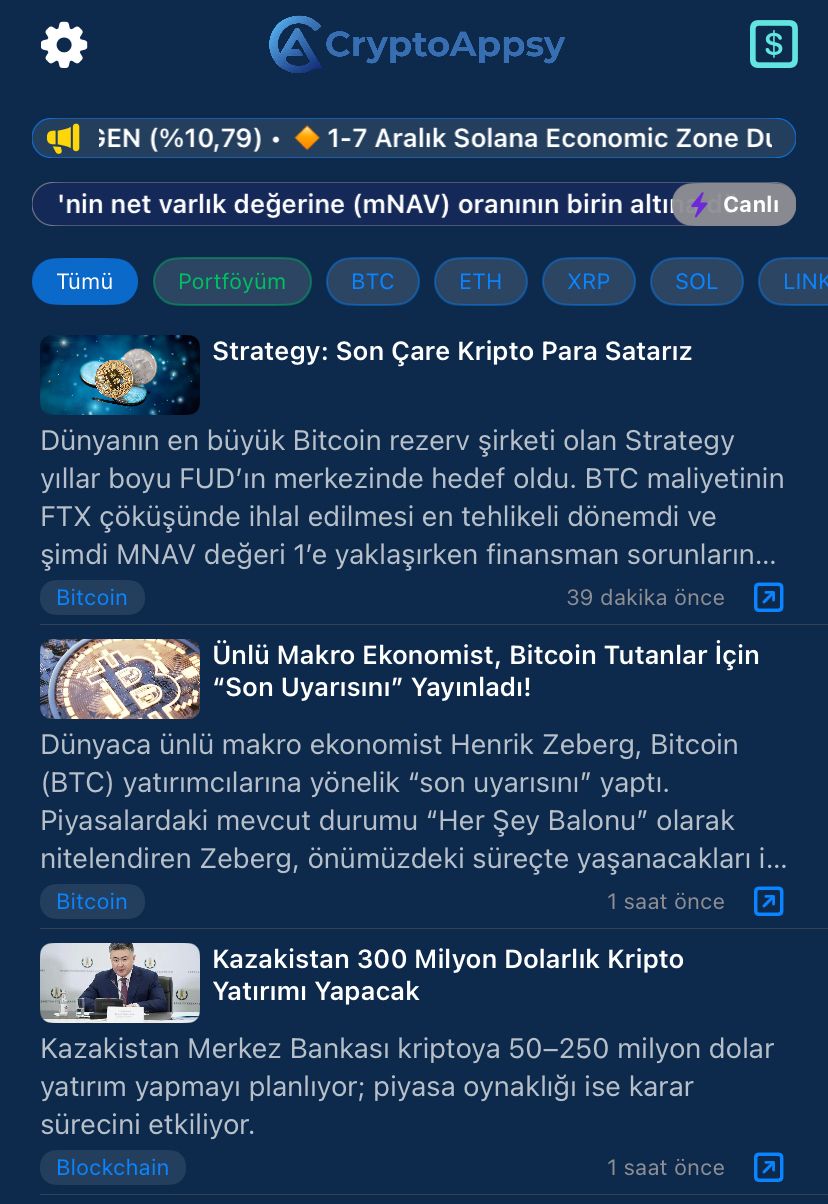Open external link for the Kazakistan article
Image resolution: width=828 pixels, height=1204 pixels.
click(767, 1167)
